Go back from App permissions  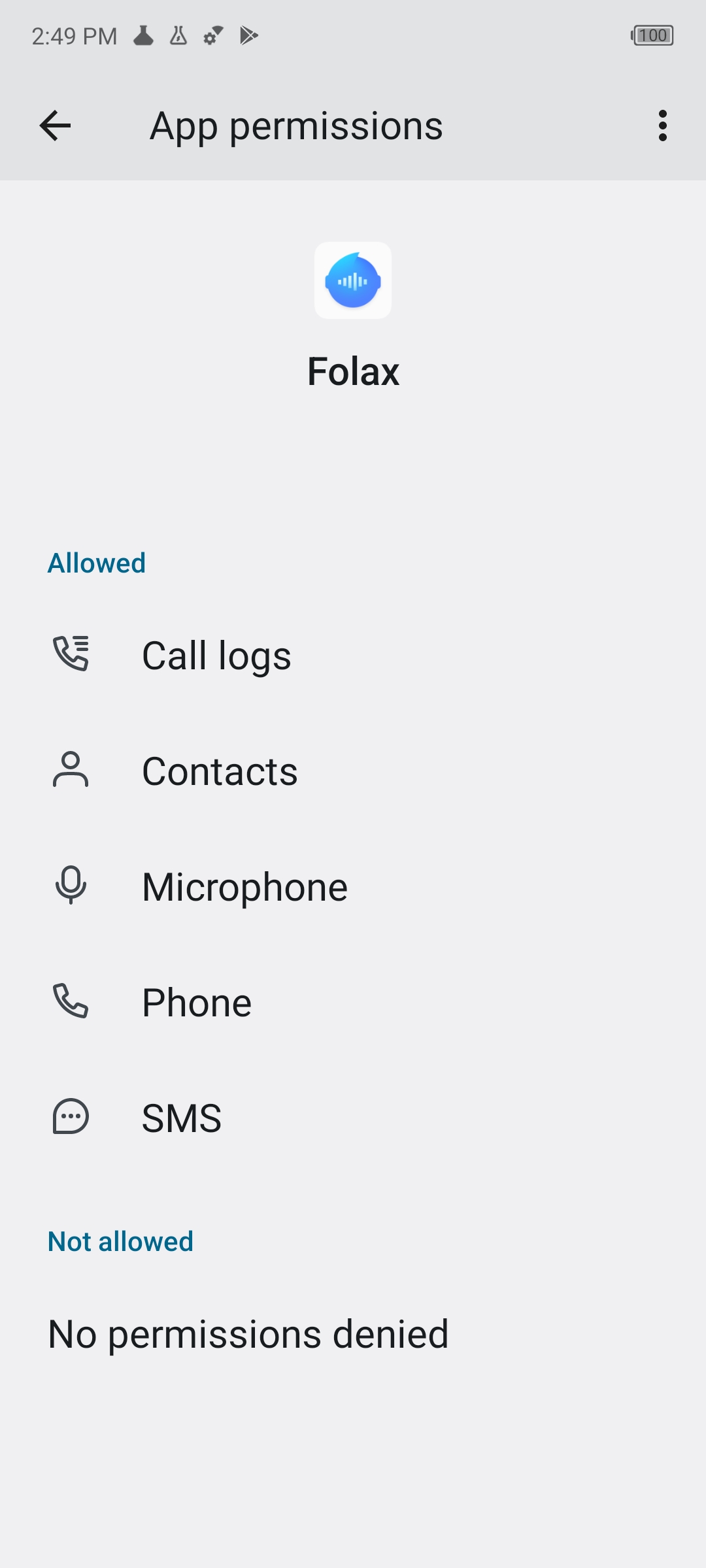(56, 125)
